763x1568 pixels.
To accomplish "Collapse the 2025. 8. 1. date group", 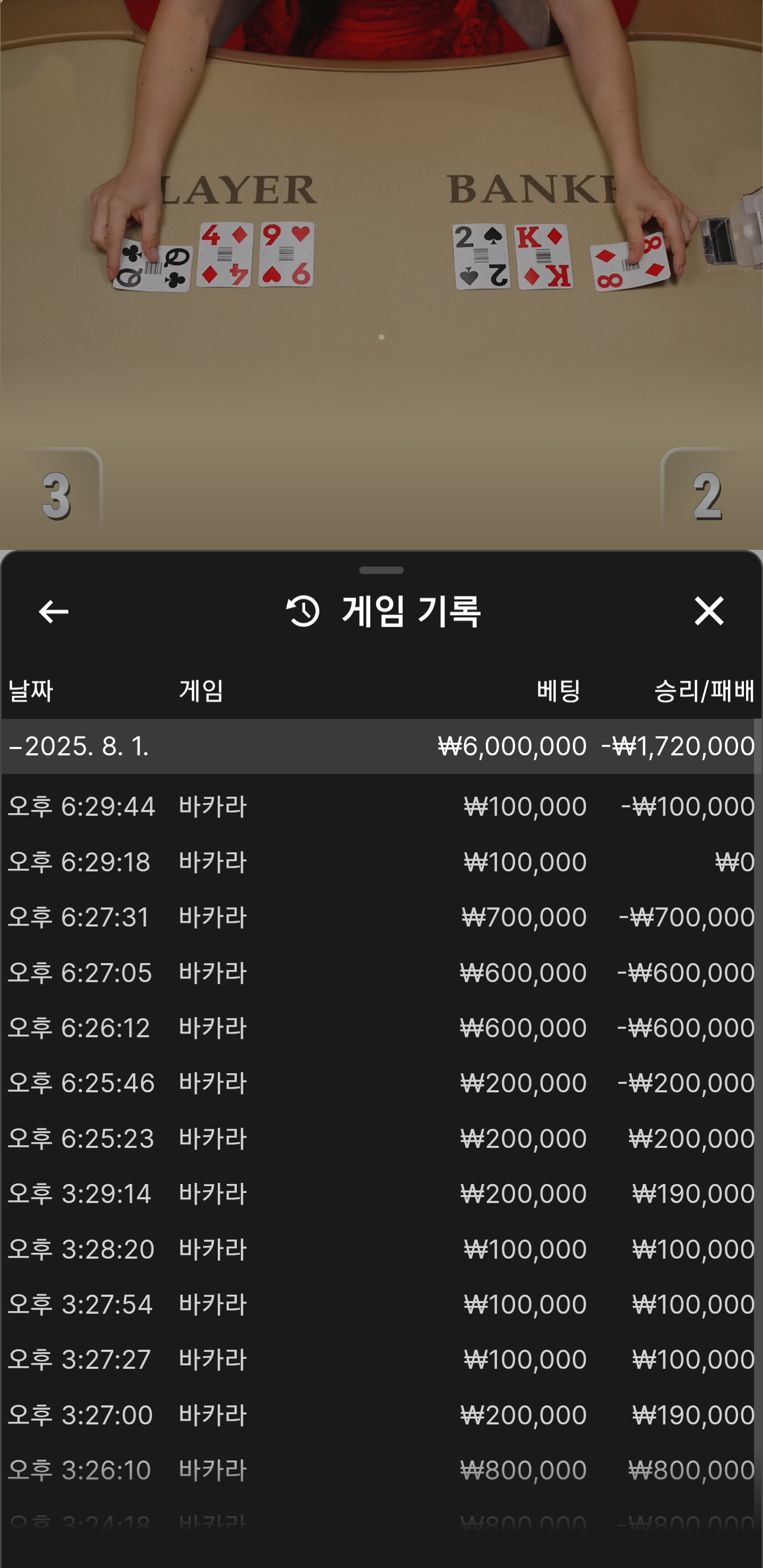I will (79, 746).
